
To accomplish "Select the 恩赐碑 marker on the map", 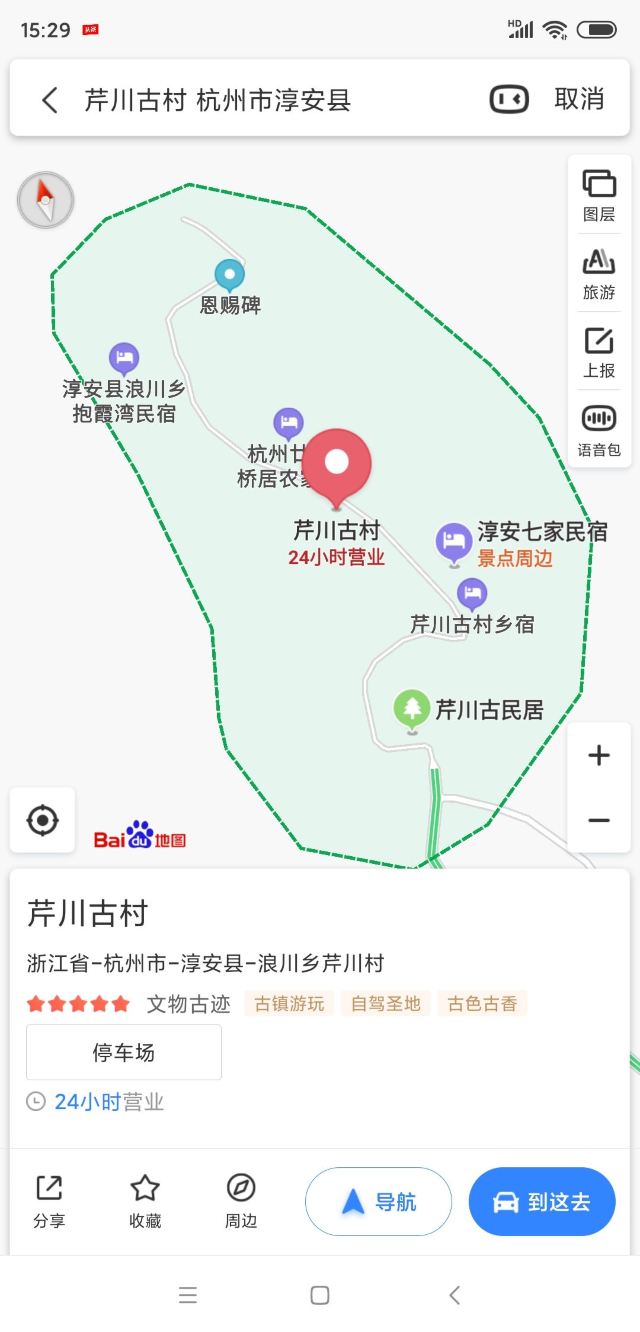I will (230, 274).
